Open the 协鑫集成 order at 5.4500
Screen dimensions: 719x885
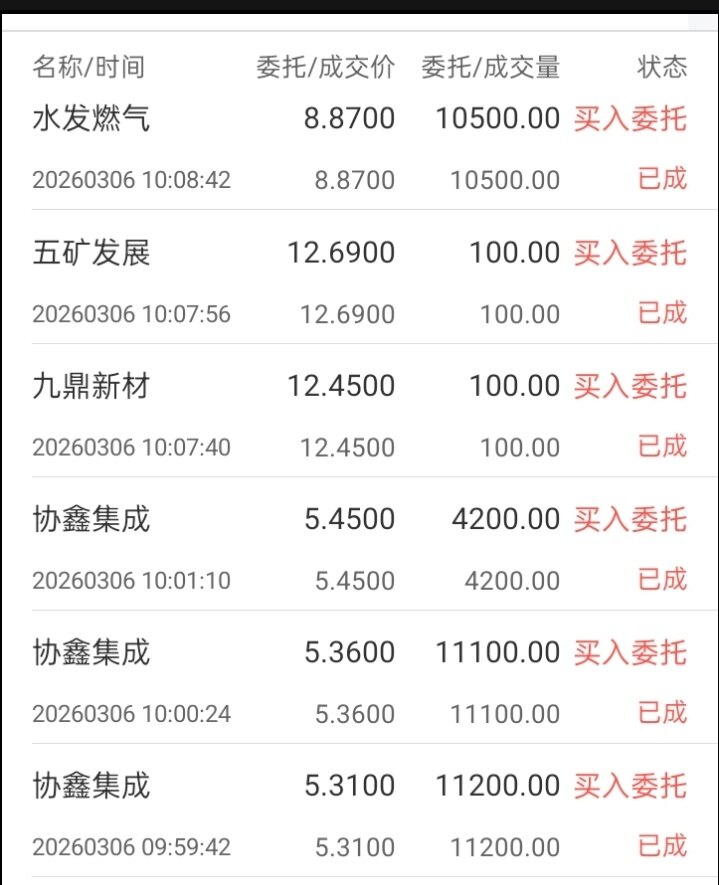click(359, 547)
